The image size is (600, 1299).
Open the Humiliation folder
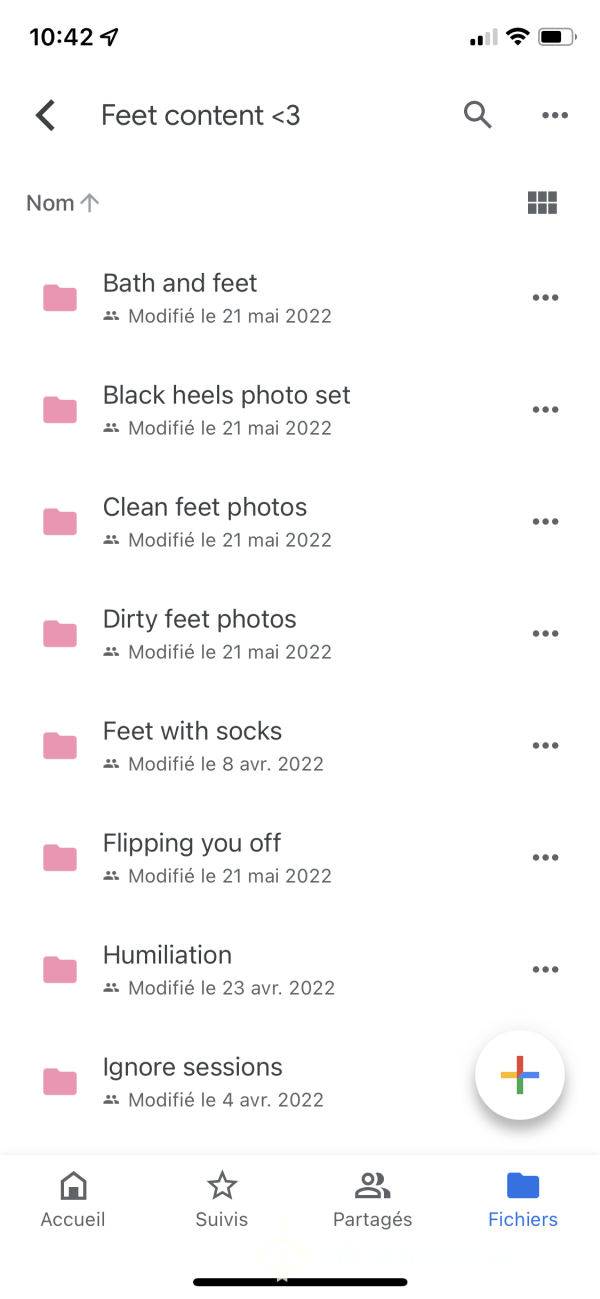pyautogui.click(x=300, y=970)
